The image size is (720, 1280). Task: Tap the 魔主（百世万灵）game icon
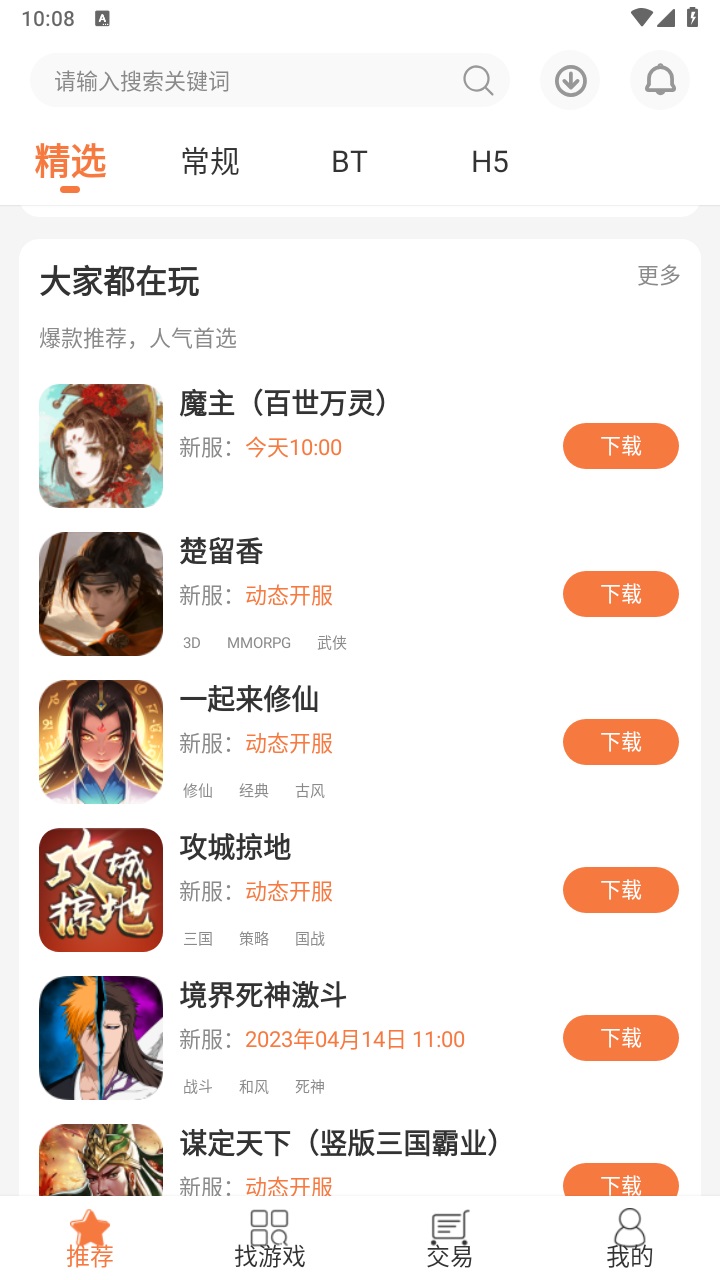(x=100, y=446)
